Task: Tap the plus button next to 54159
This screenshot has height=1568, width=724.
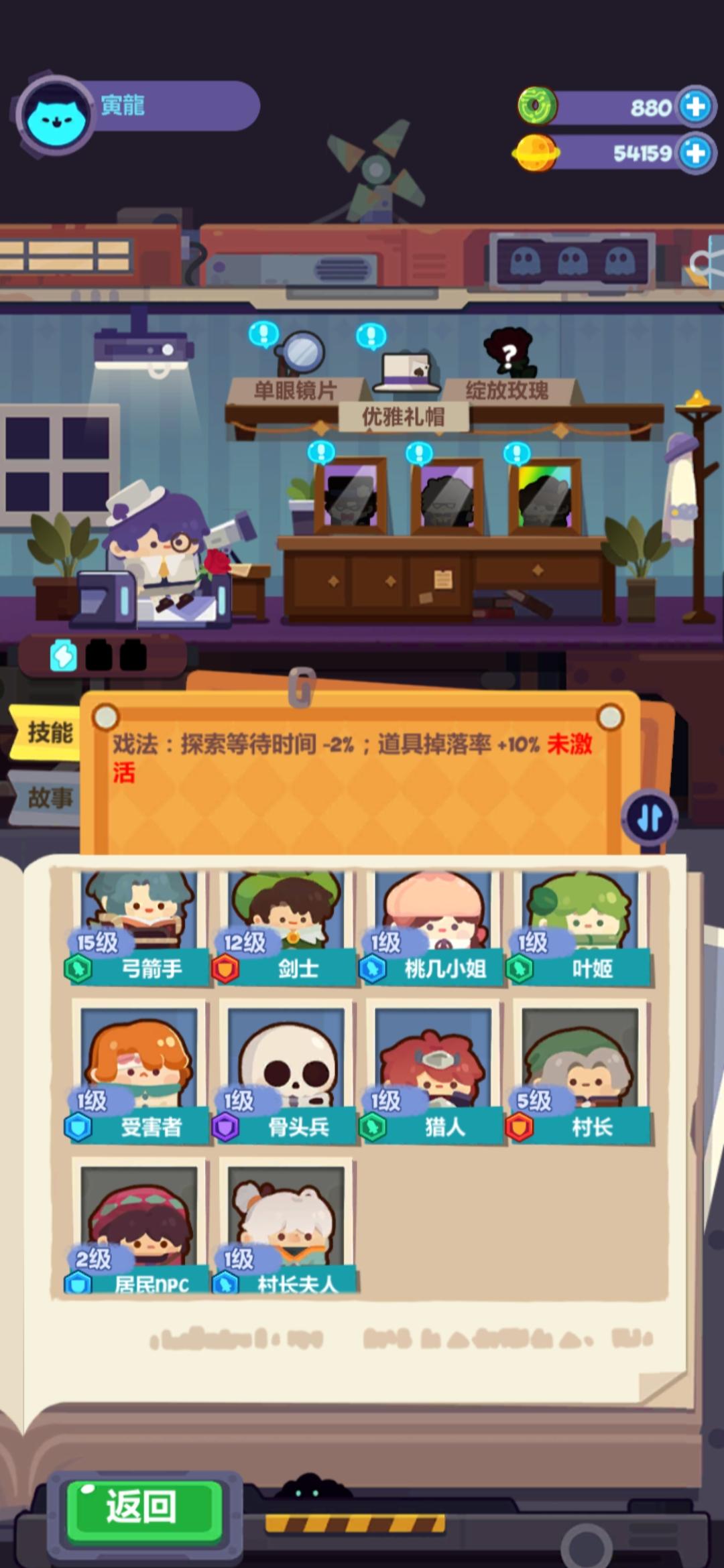Action: click(695, 153)
